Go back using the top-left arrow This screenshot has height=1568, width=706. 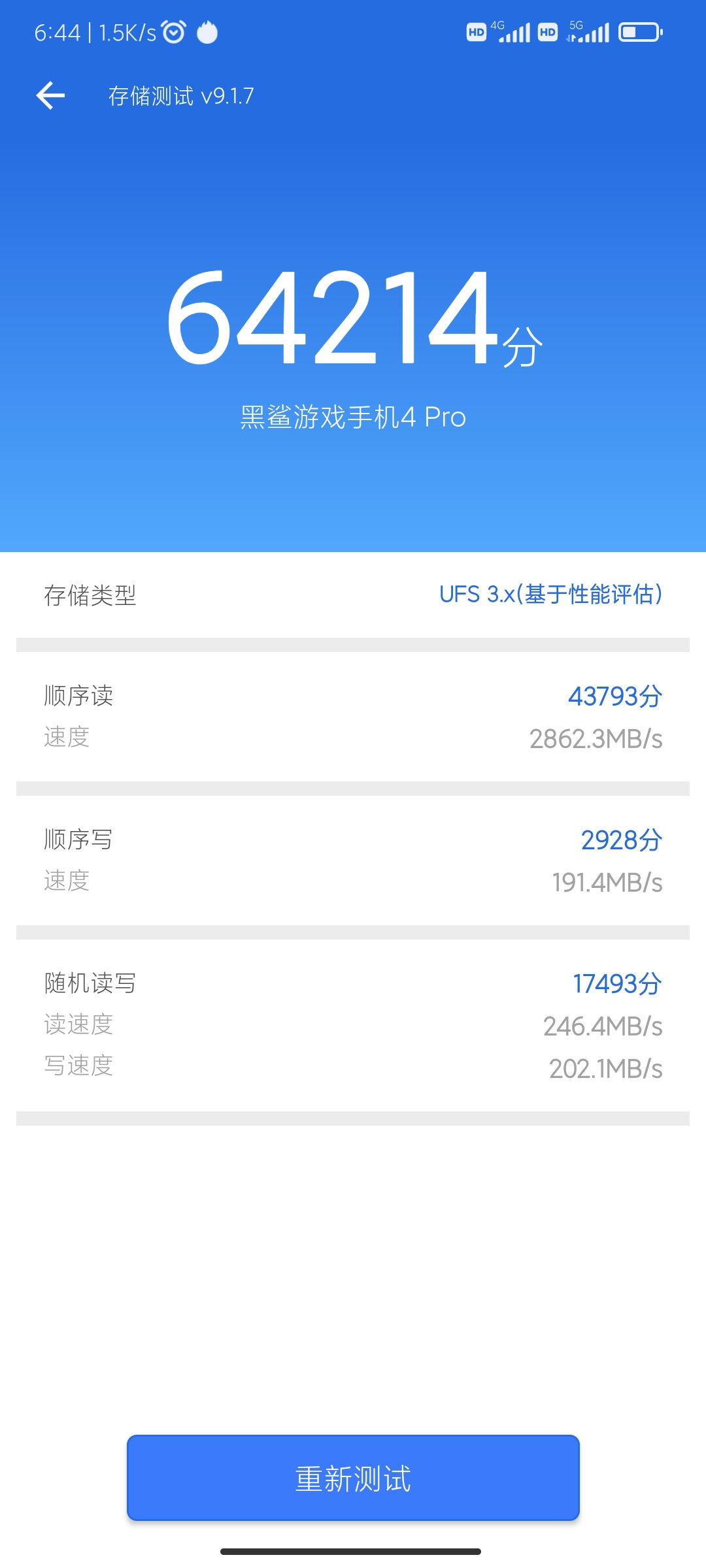(x=50, y=96)
